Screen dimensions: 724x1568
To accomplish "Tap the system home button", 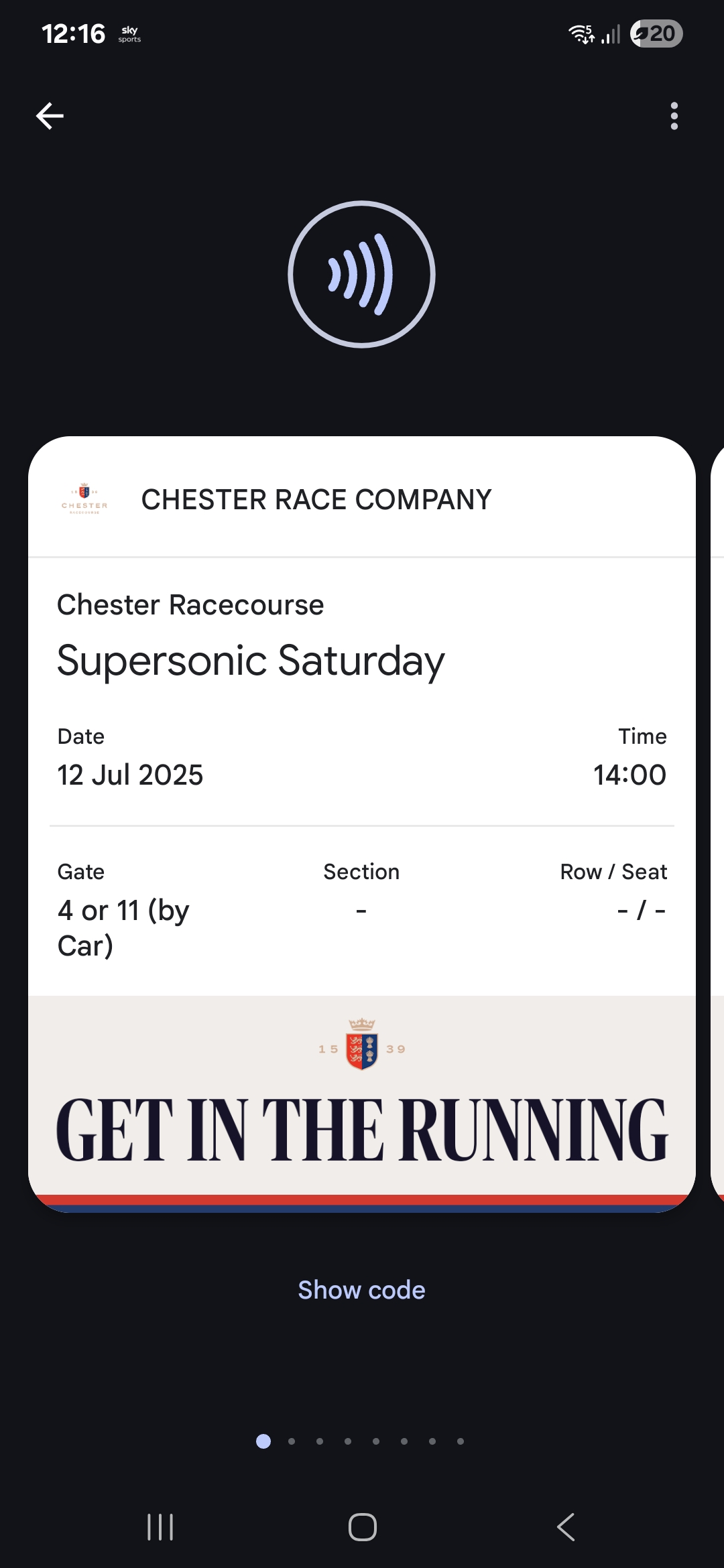I will 362,1527.
